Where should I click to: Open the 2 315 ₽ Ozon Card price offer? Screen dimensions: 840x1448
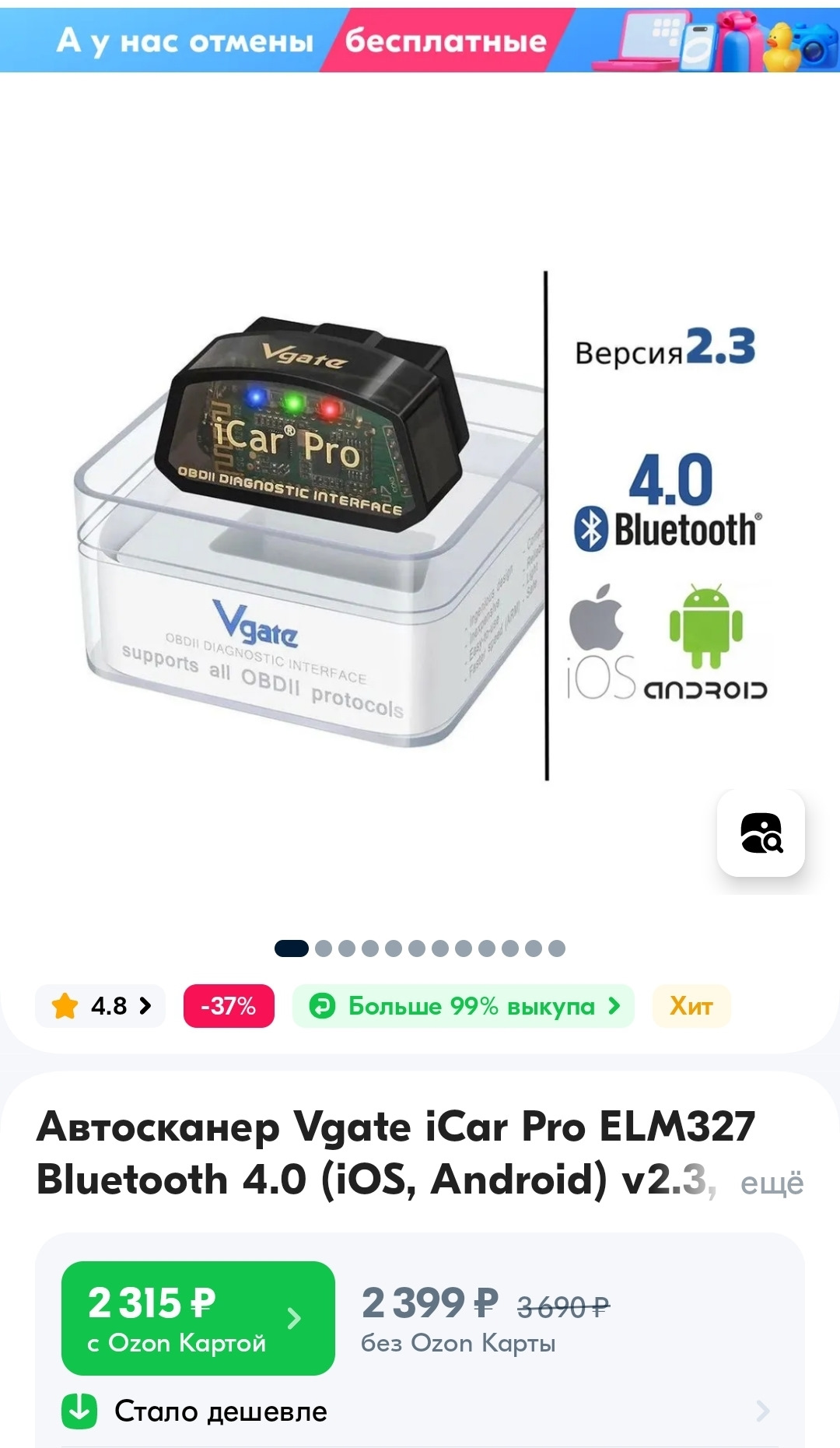tap(198, 1318)
